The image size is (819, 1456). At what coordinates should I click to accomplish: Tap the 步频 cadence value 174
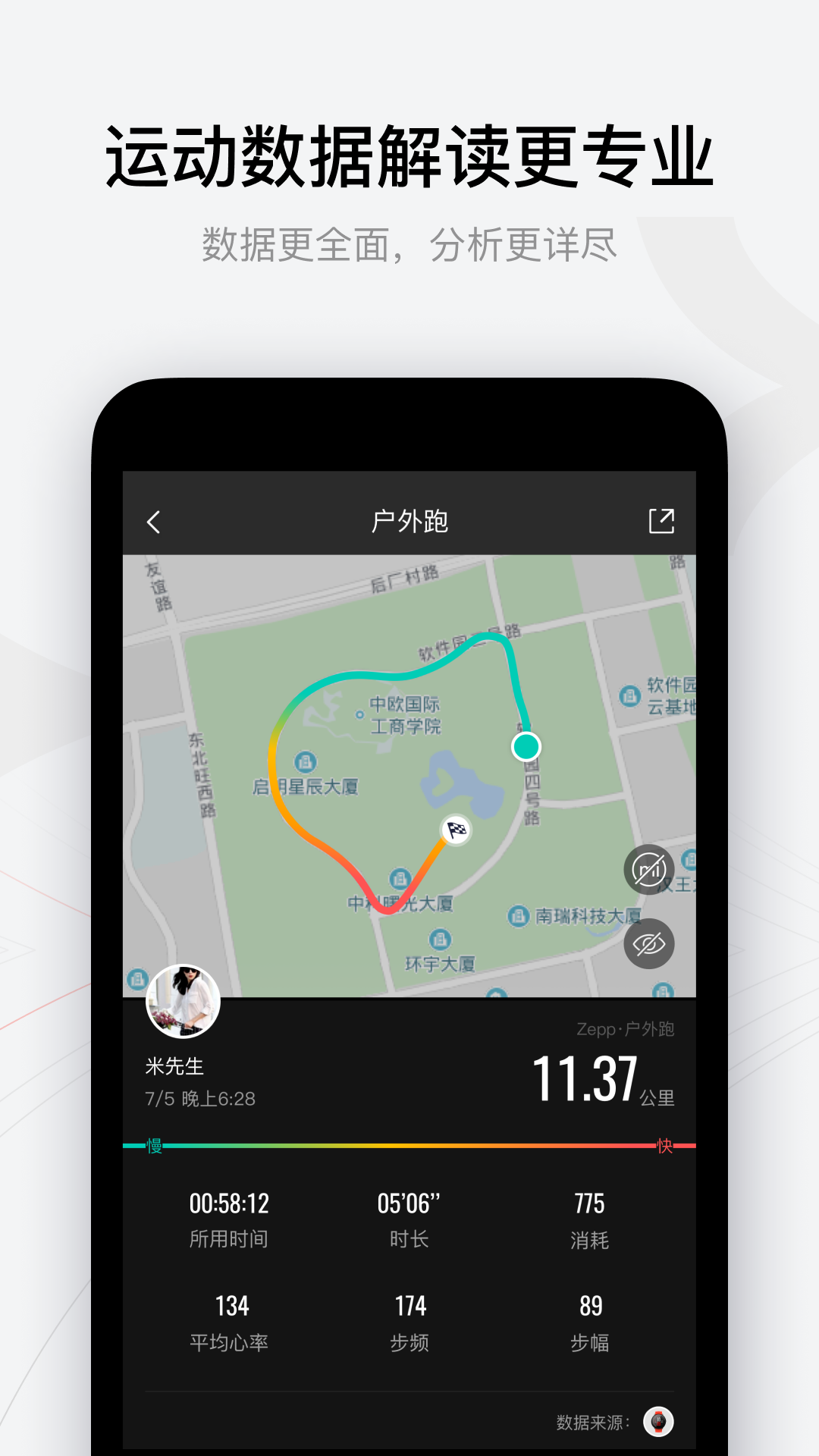409,1306
